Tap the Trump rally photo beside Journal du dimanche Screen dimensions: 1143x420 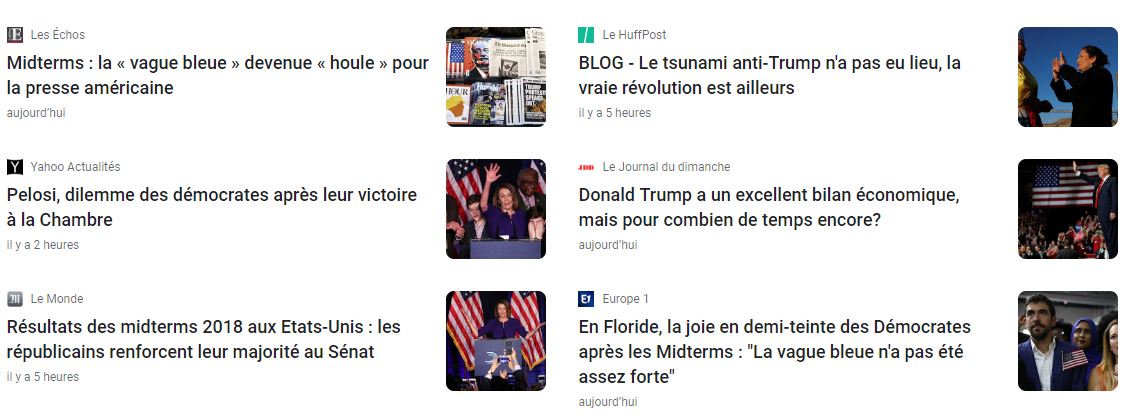[1067, 209]
